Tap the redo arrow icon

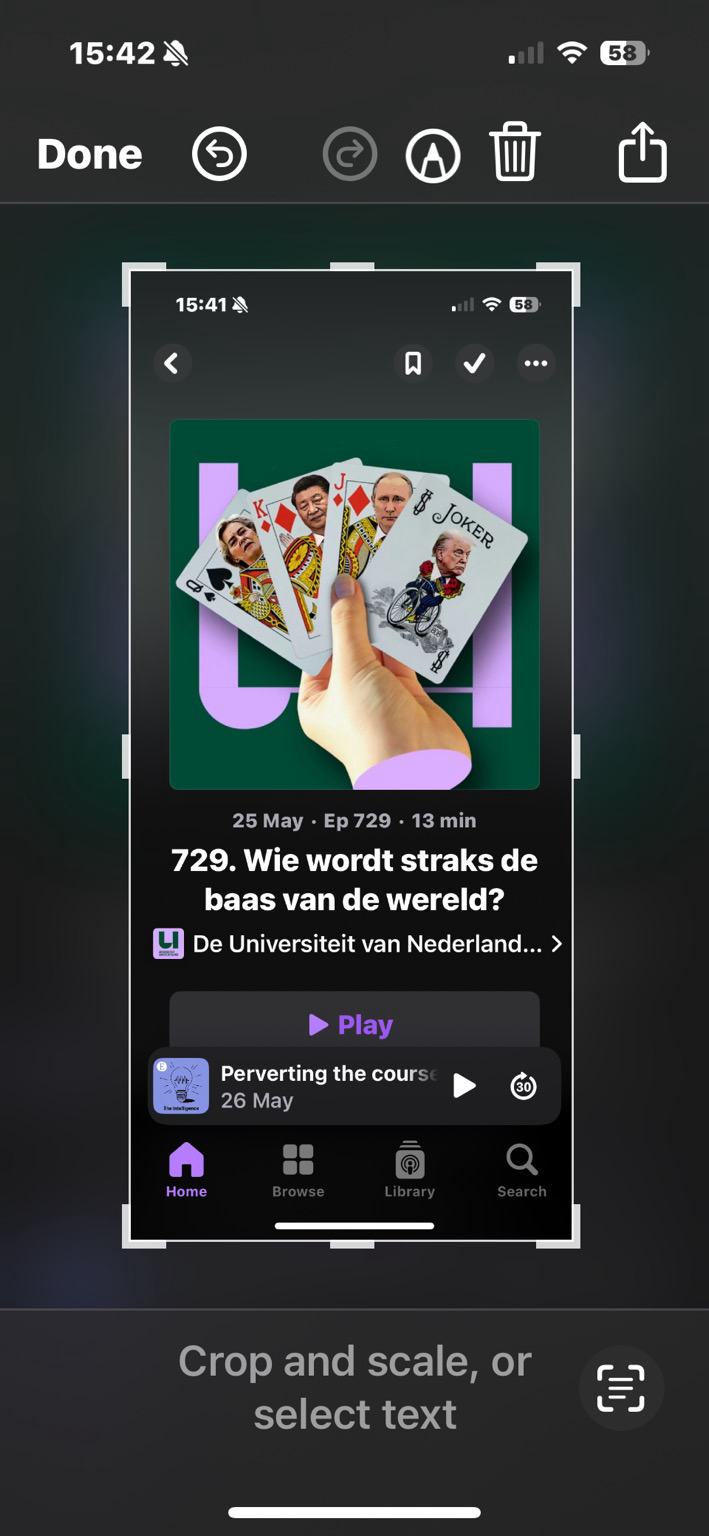(350, 155)
